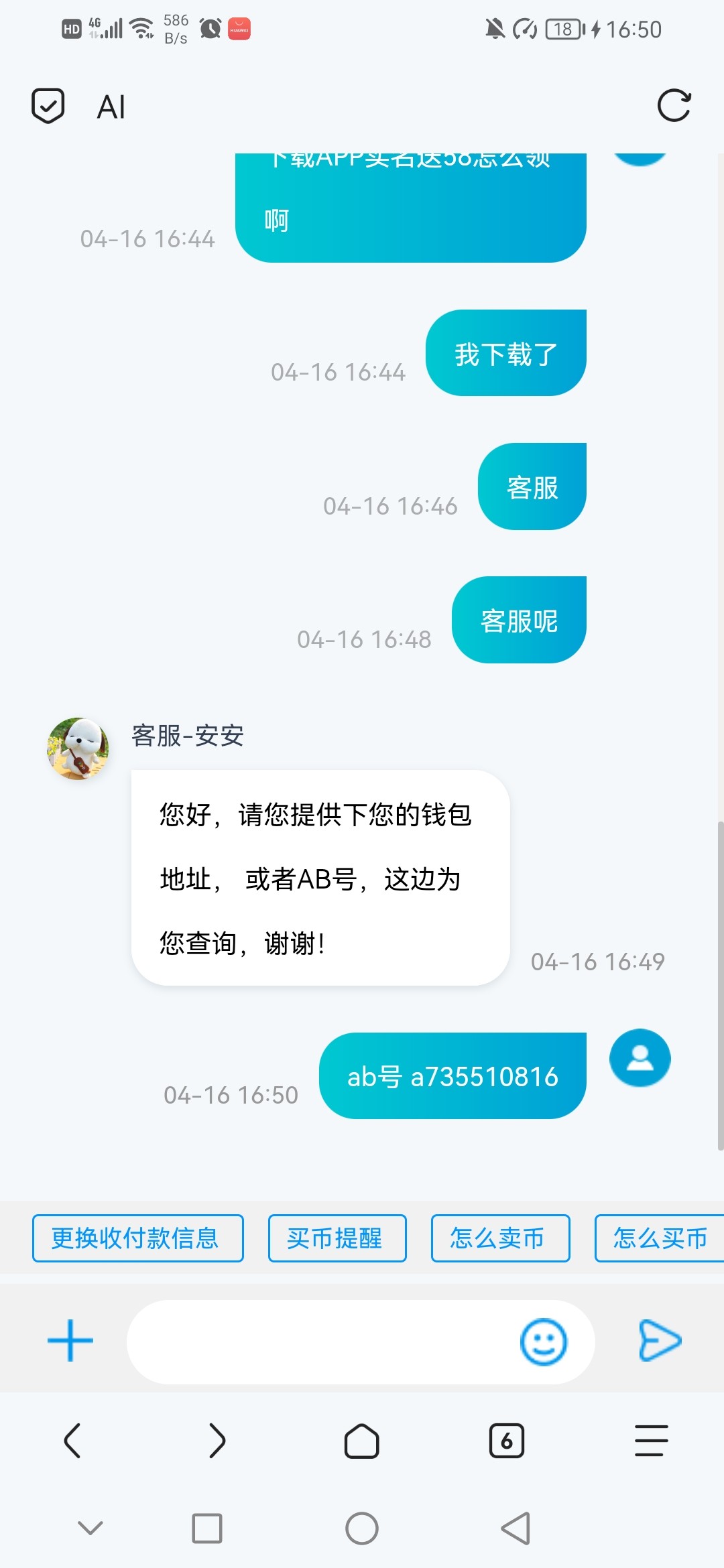The height and width of the screenshot is (1568, 724).
Task: Choose the 怎么买币 quick reply chip
Action: click(660, 1238)
